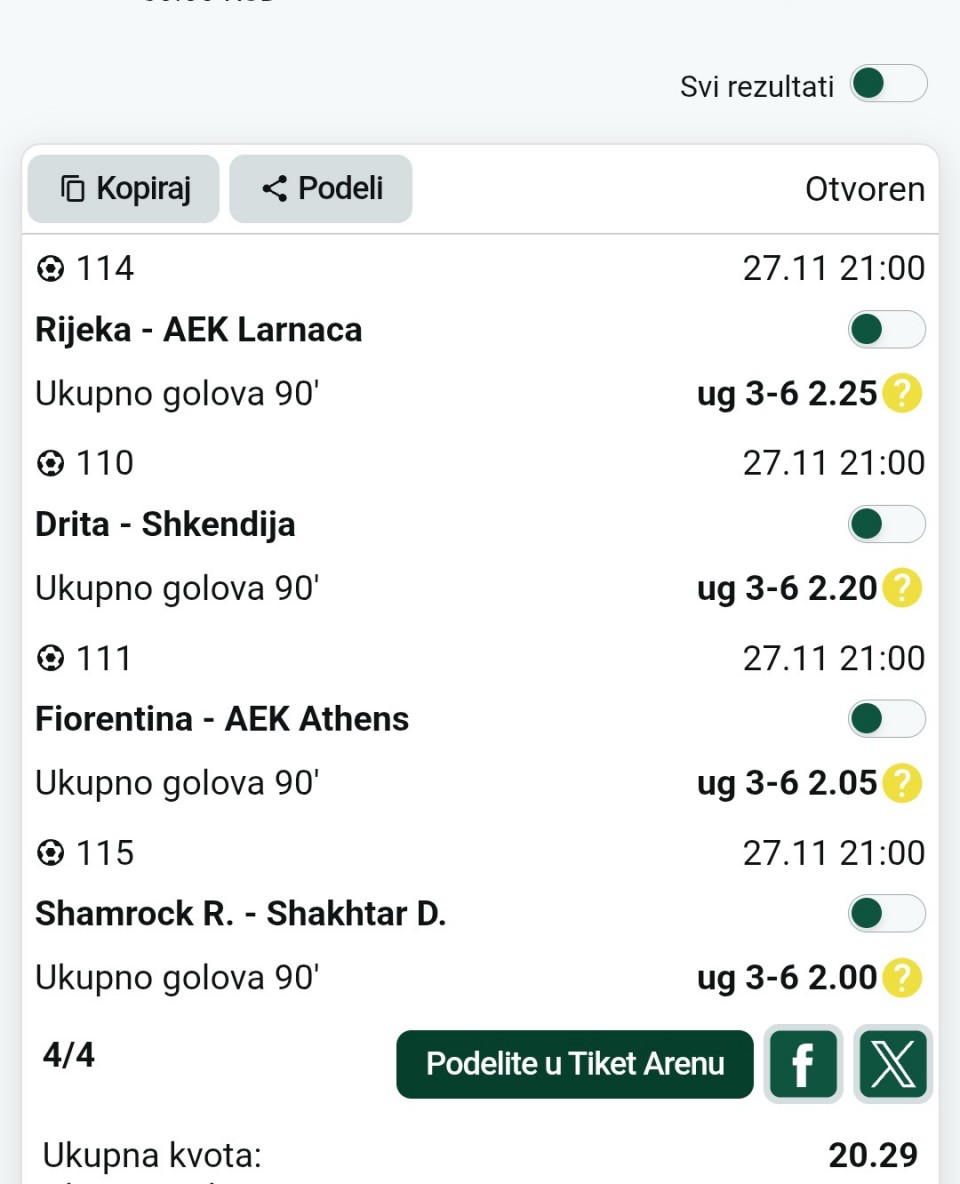The image size is (960, 1184).
Task: Tap the Kopiraj button
Action: pyautogui.click(x=124, y=188)
